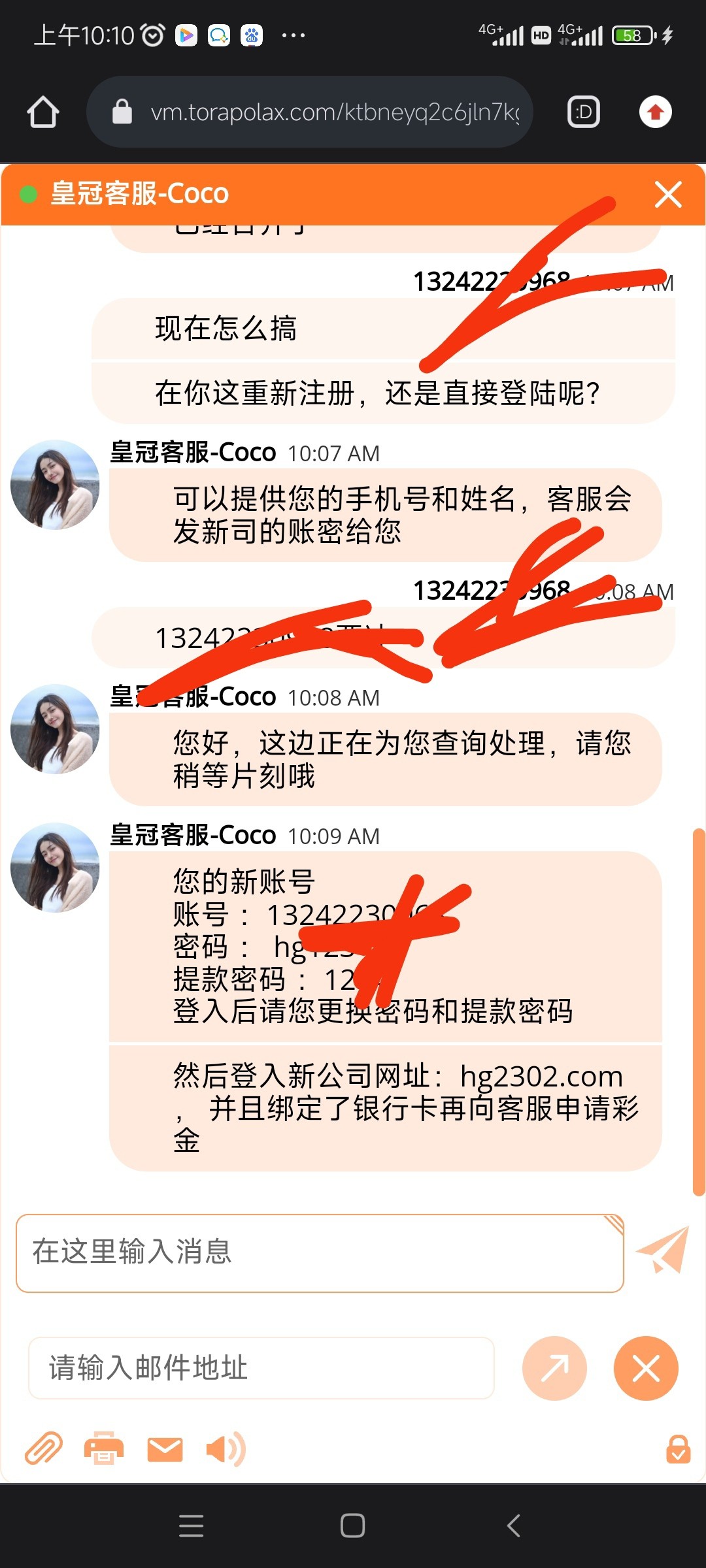Tap the 请输入邮件地址 email field
Image resolution: width=706 pixels, height=1568 pixels.
pos(261,1367)
